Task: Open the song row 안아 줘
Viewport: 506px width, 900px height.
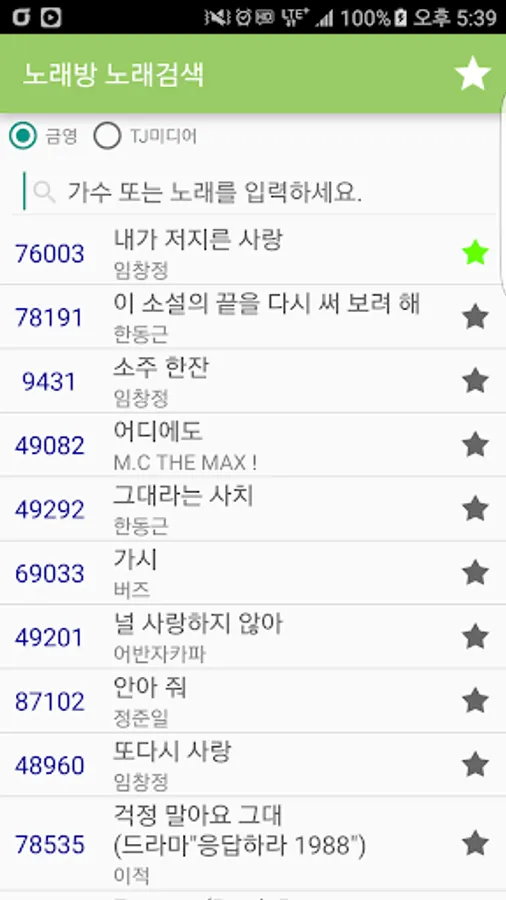Action: pos(253,701)
